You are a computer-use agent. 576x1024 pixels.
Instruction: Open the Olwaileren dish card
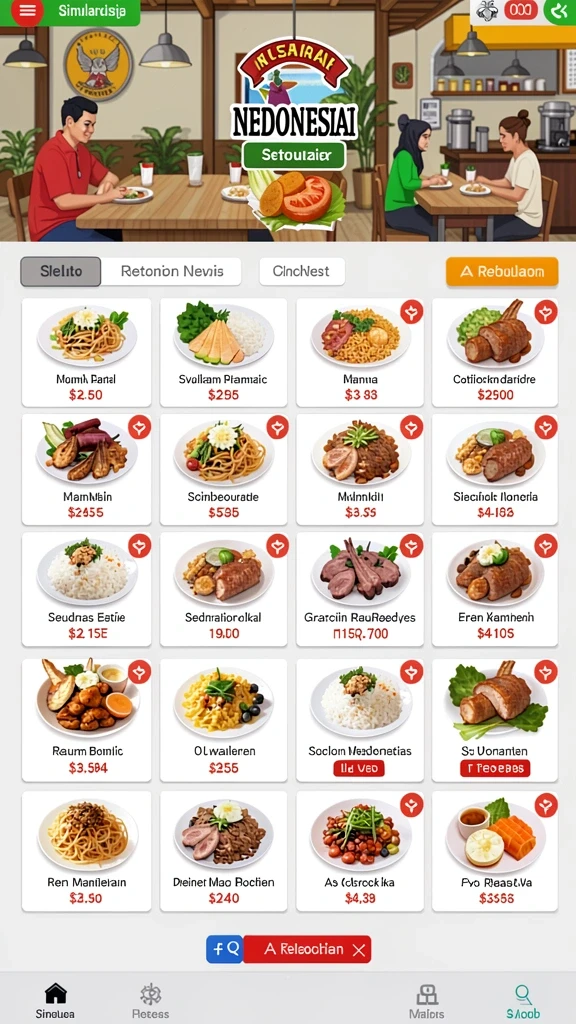pyautogui.click(x=223, y=720)
